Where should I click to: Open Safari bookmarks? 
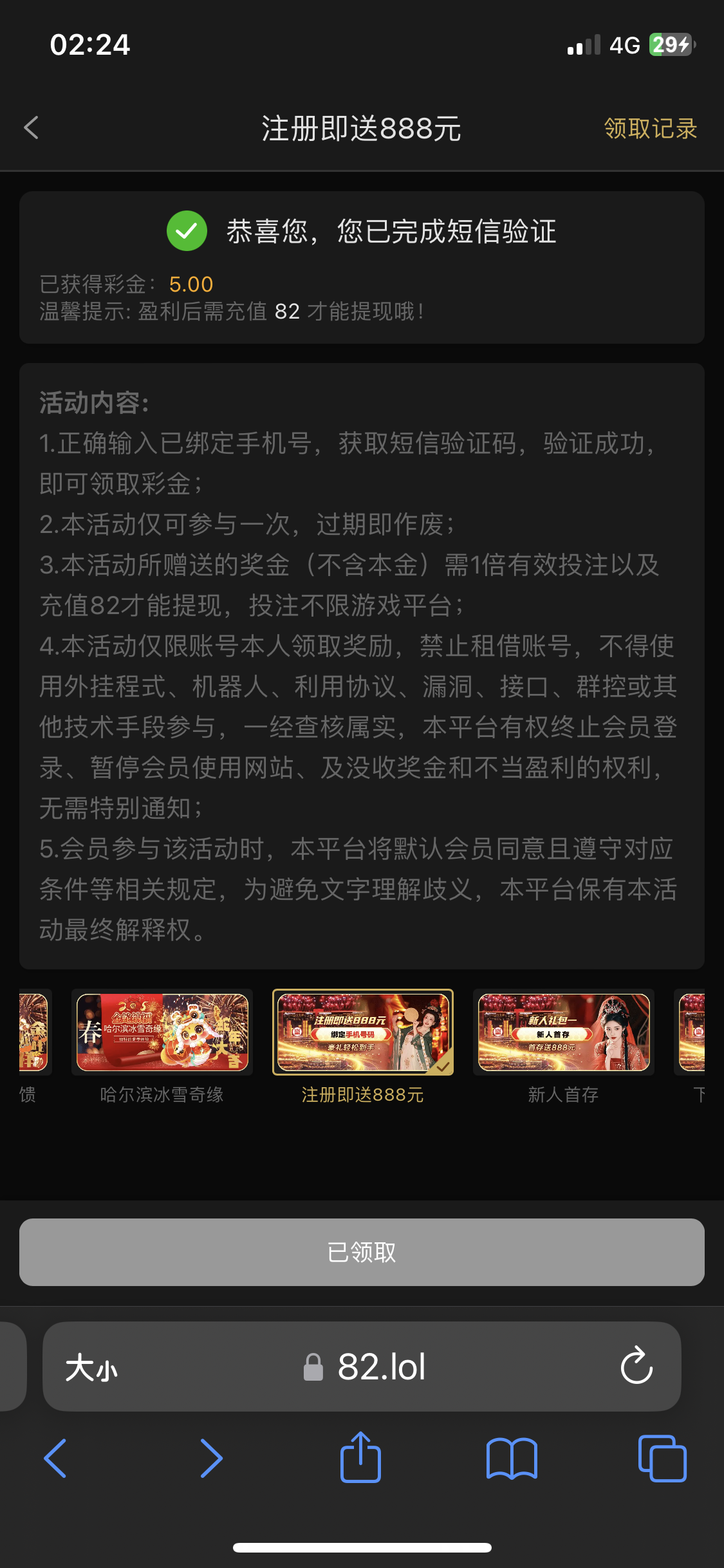512,1458
